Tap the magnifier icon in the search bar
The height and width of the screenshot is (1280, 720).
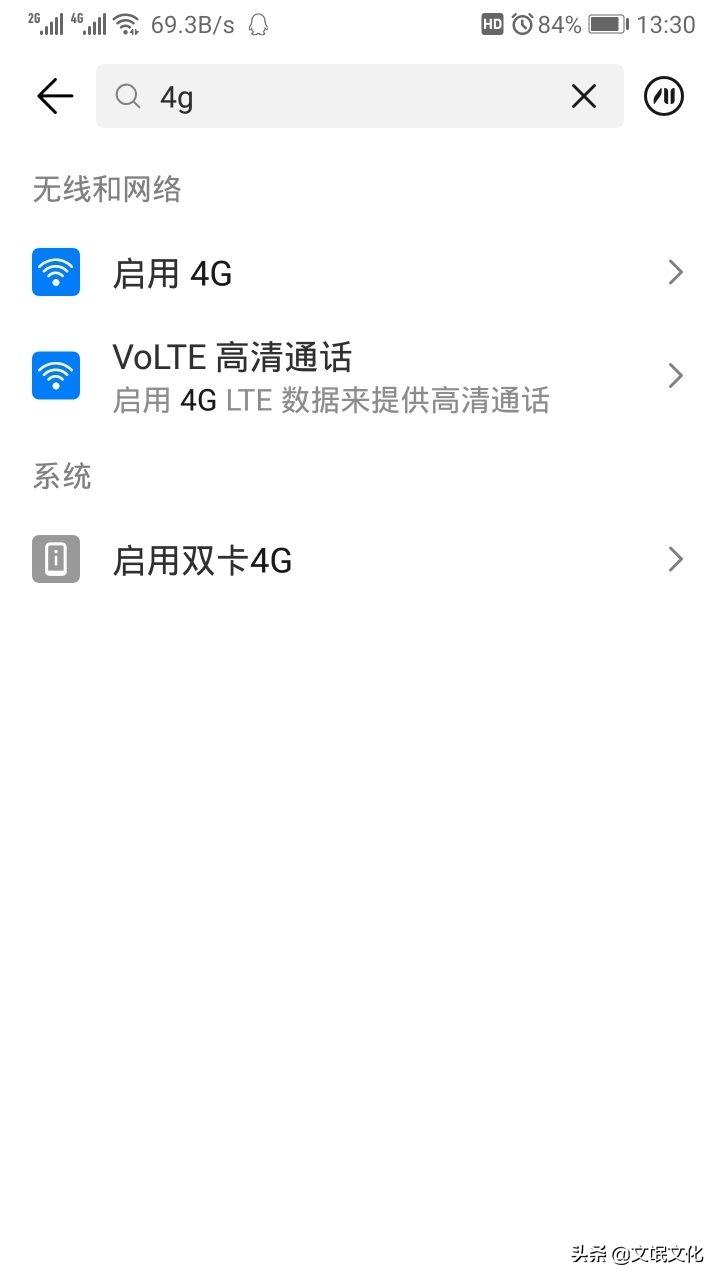tap(127, 96)
